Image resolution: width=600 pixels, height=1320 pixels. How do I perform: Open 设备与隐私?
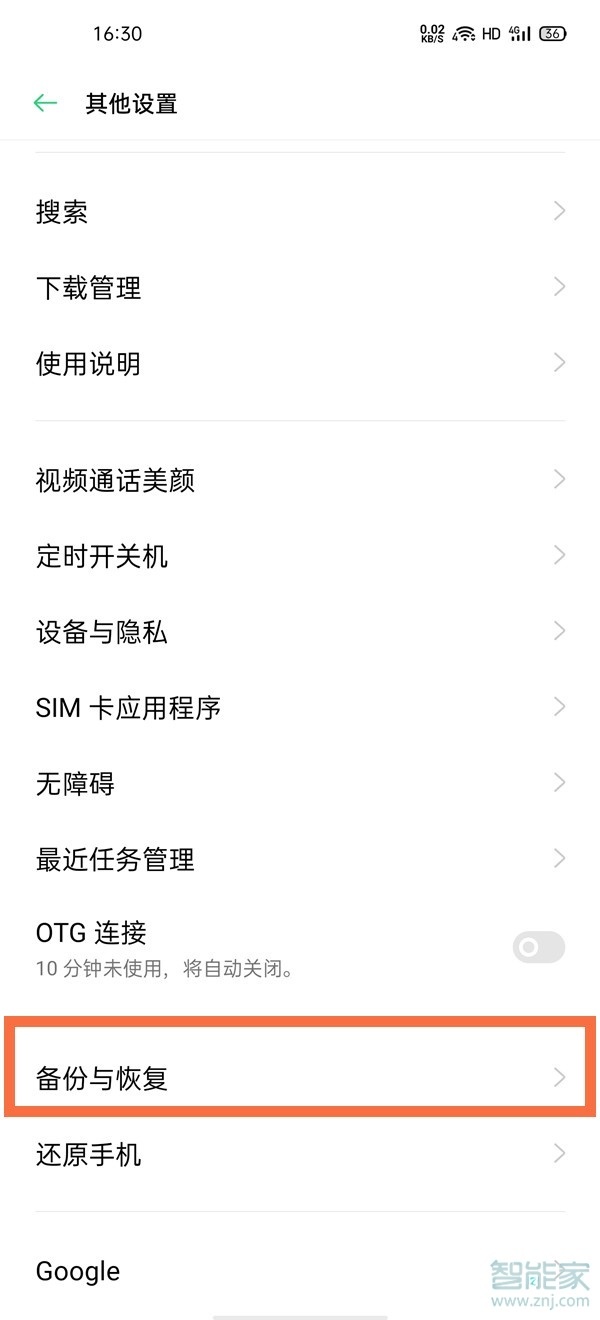[300, 632]
